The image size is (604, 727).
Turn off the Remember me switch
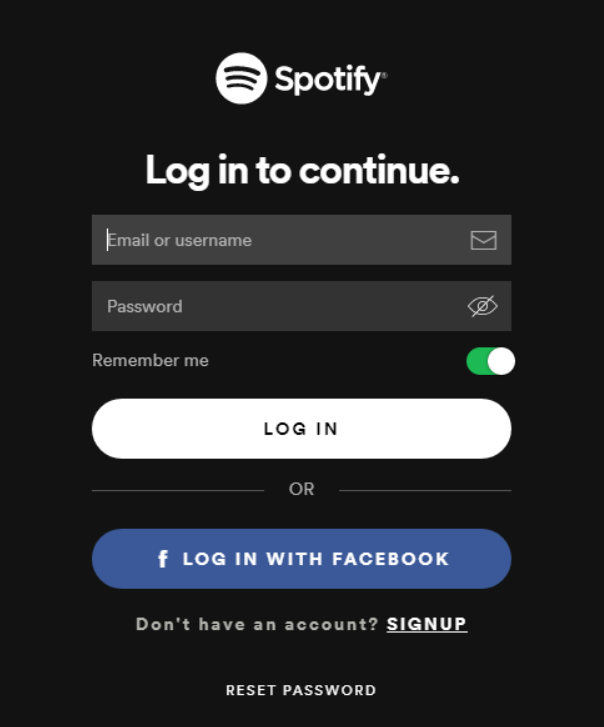490,361
